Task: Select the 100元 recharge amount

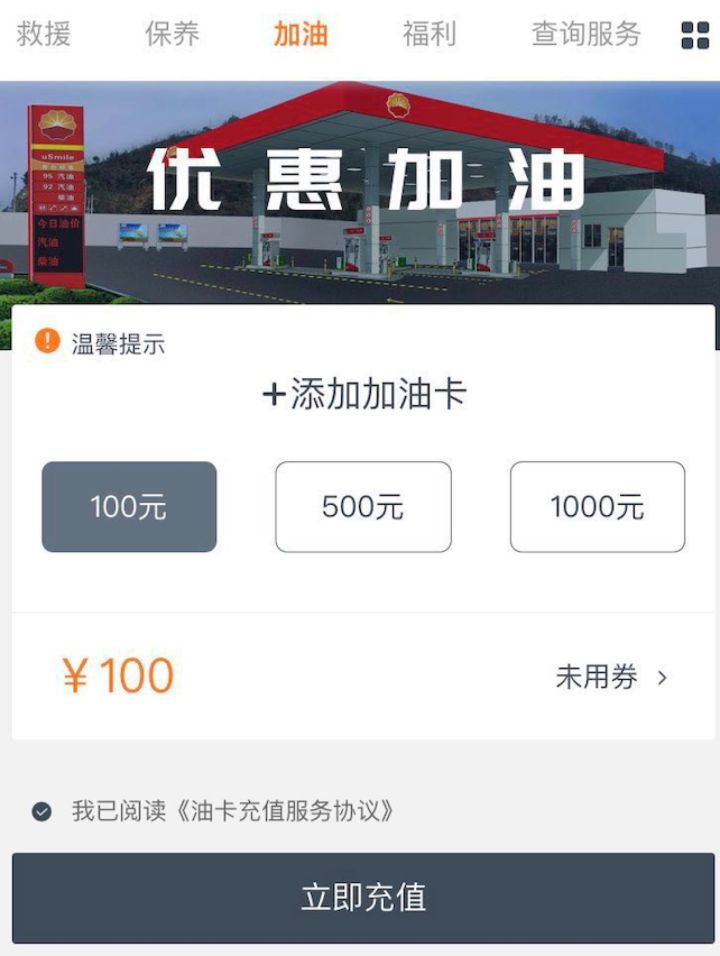Action: (129, 507)
